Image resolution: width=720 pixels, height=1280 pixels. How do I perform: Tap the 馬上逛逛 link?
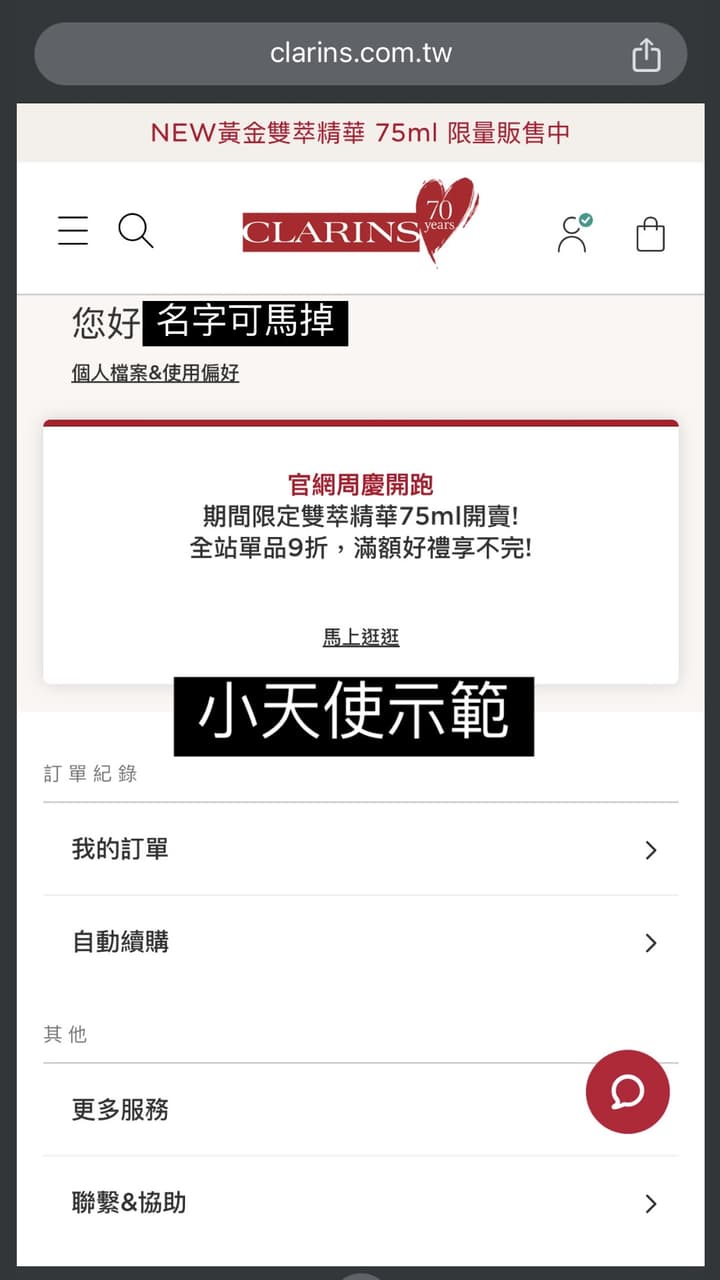360,638
